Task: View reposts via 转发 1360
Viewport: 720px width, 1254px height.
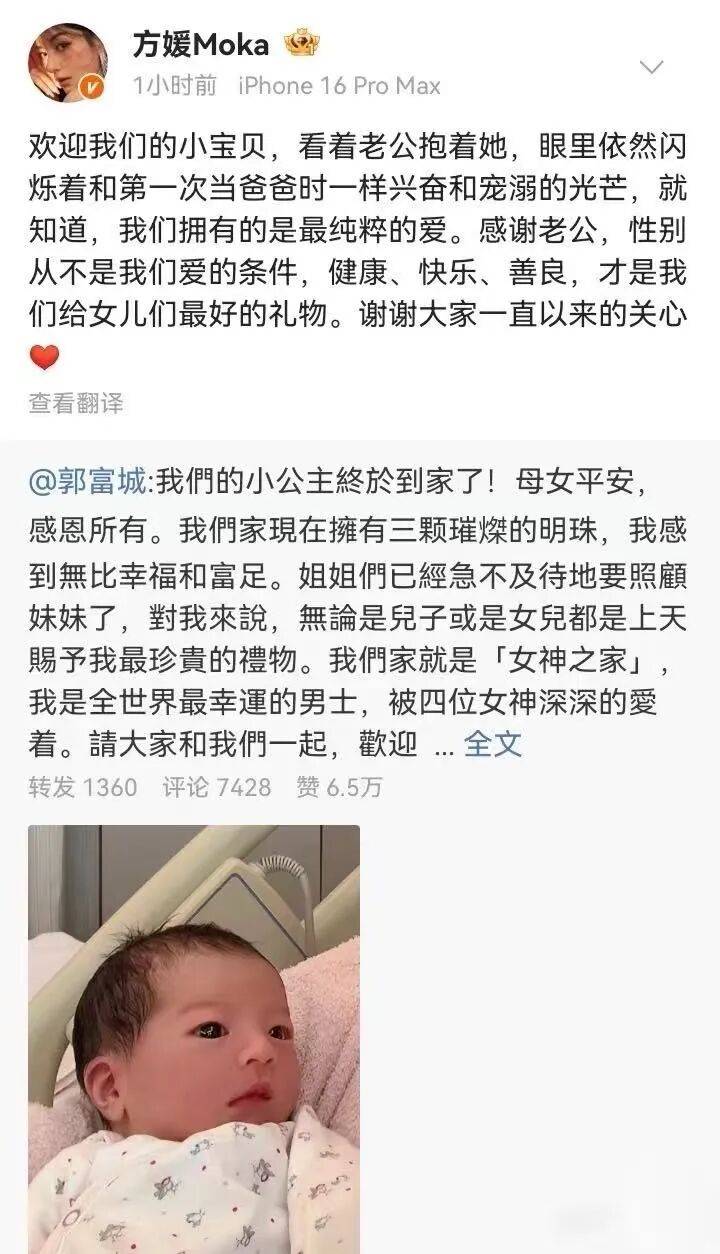Action: [x=83, y=788]
